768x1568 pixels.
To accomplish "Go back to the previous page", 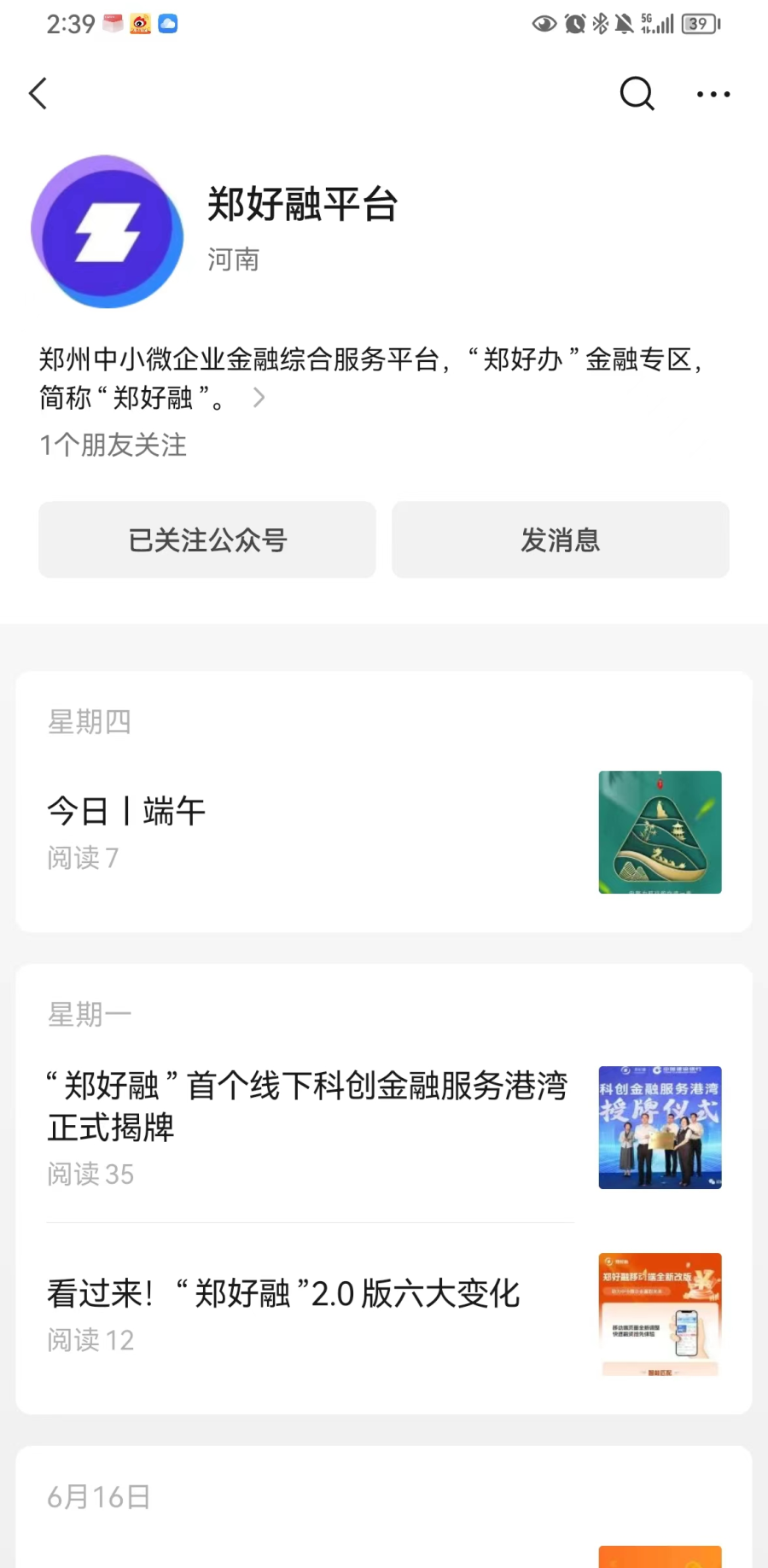I will click(x=38, y=94).
